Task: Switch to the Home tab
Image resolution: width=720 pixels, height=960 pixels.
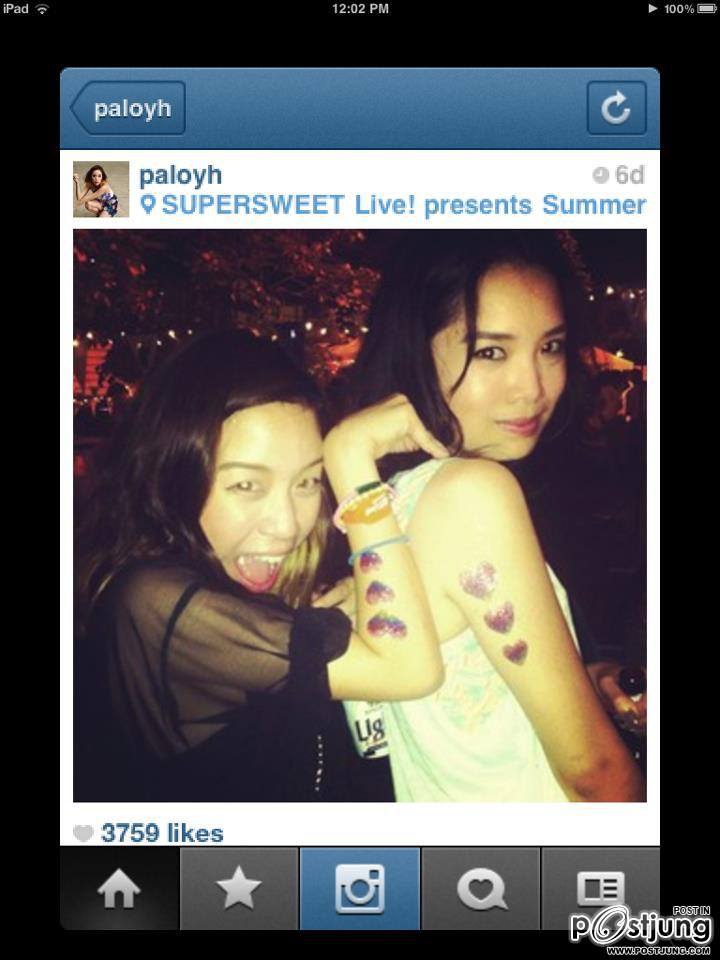Action: tap(119, 889)
